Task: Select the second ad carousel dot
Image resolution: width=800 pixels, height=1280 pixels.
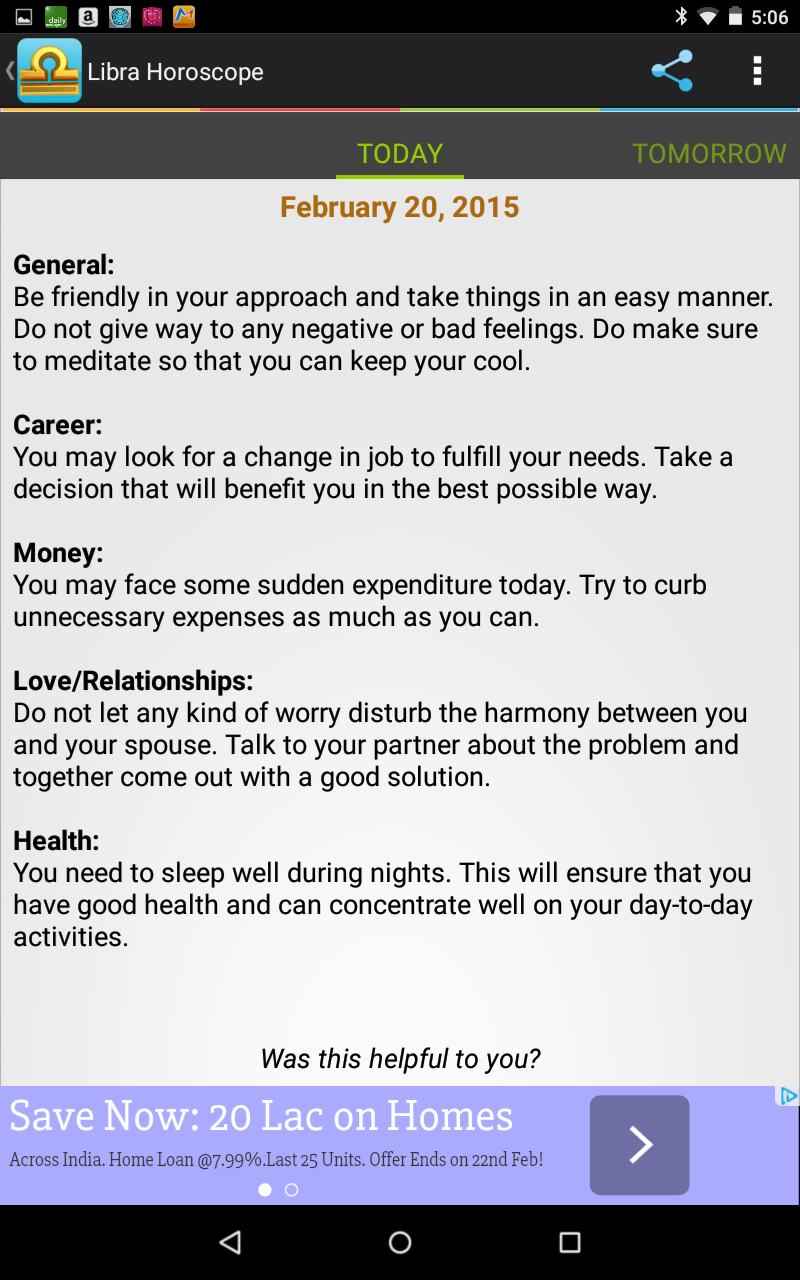Action: [x=292, y=1190]
